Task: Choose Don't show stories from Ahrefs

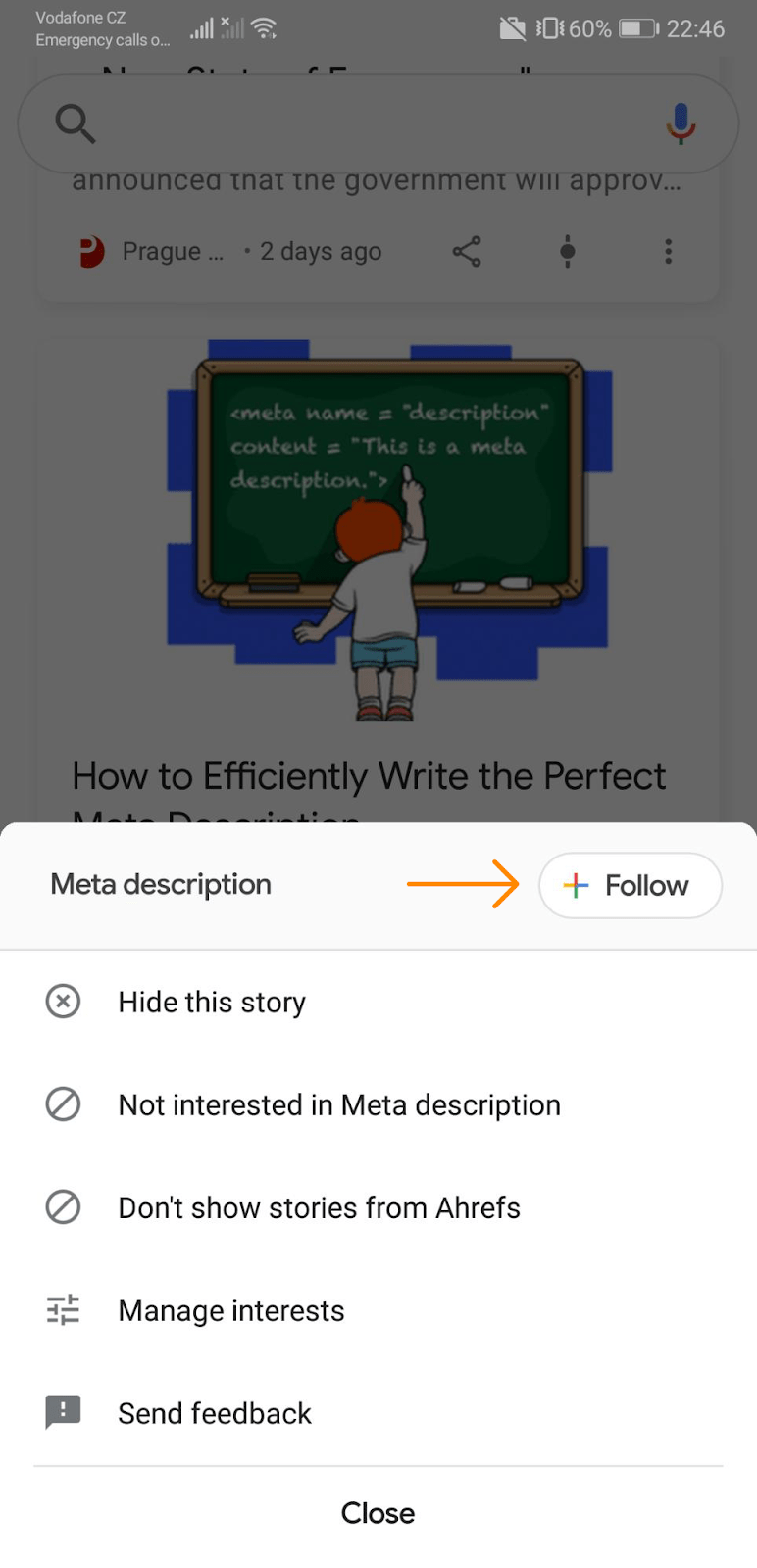Action: click(319, 1207)
